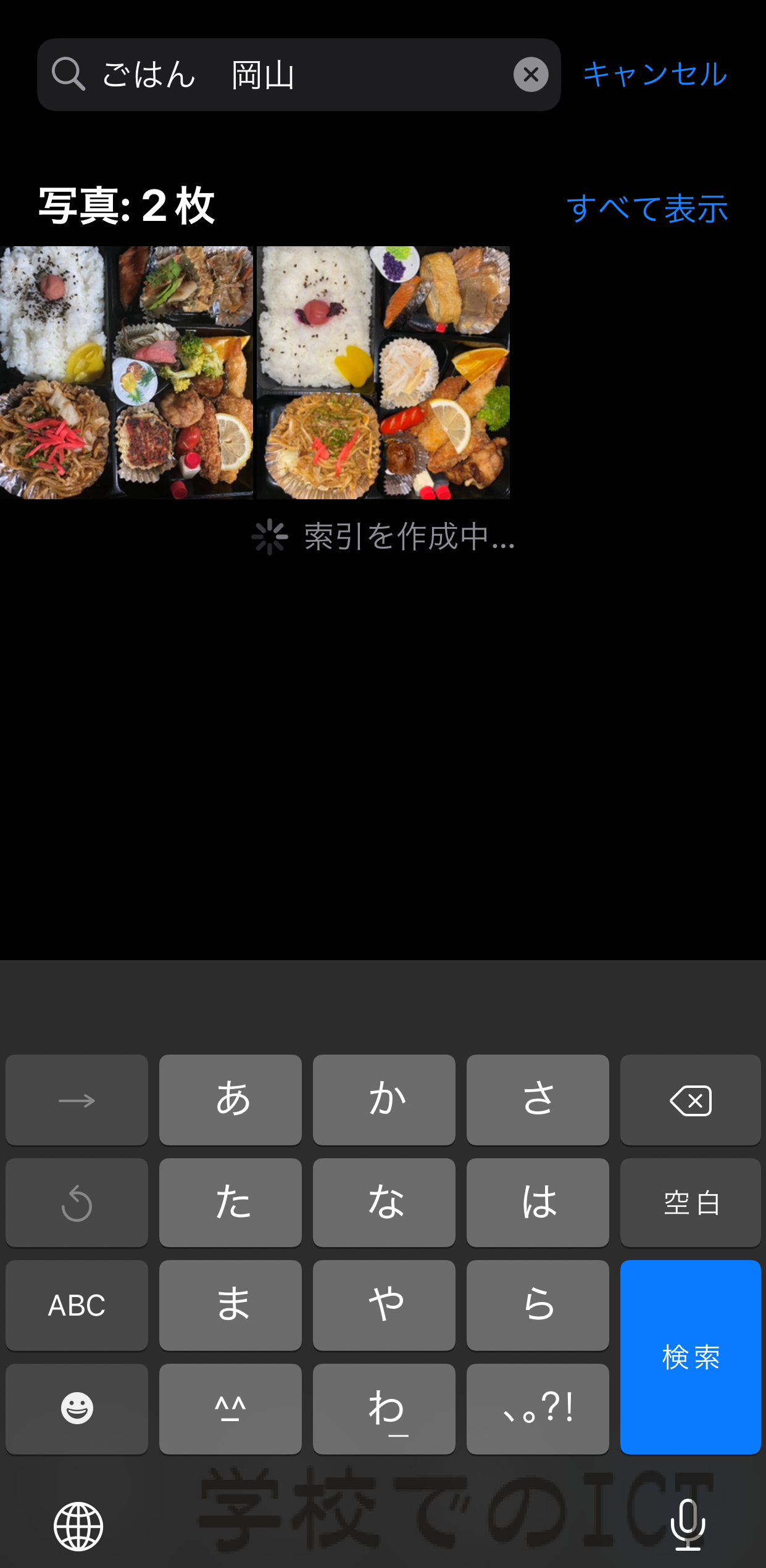
Task: Start dictation with the microphone icon
Action: click(x=688, y=1524)
